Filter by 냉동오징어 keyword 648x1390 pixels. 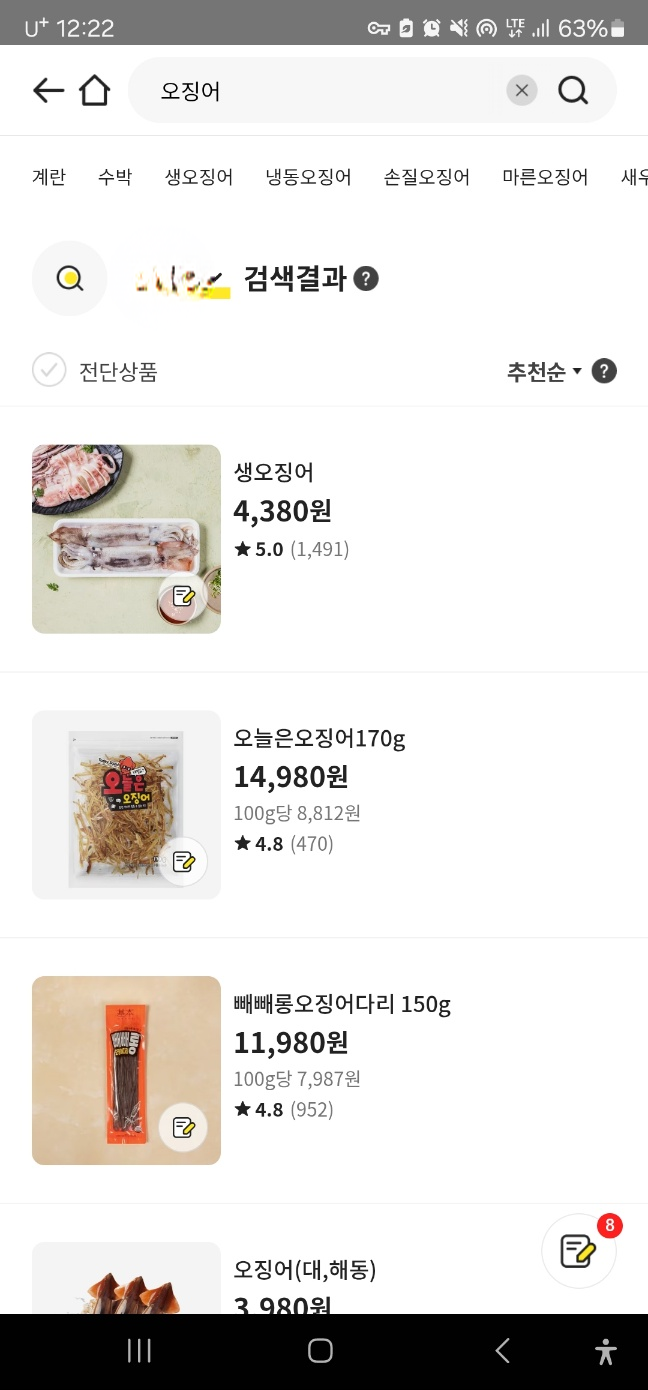coord(308,178)
